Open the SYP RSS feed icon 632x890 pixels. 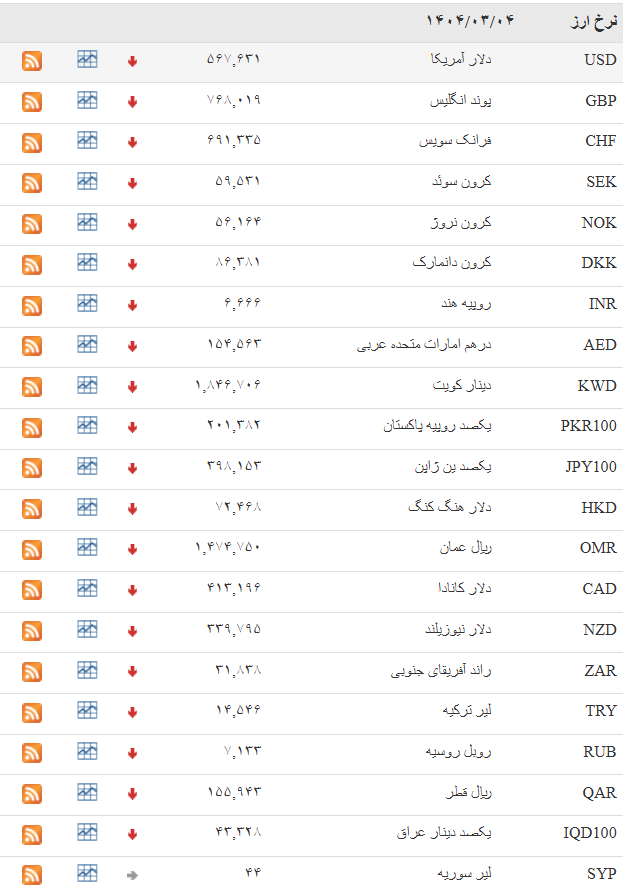pos(32,874)
